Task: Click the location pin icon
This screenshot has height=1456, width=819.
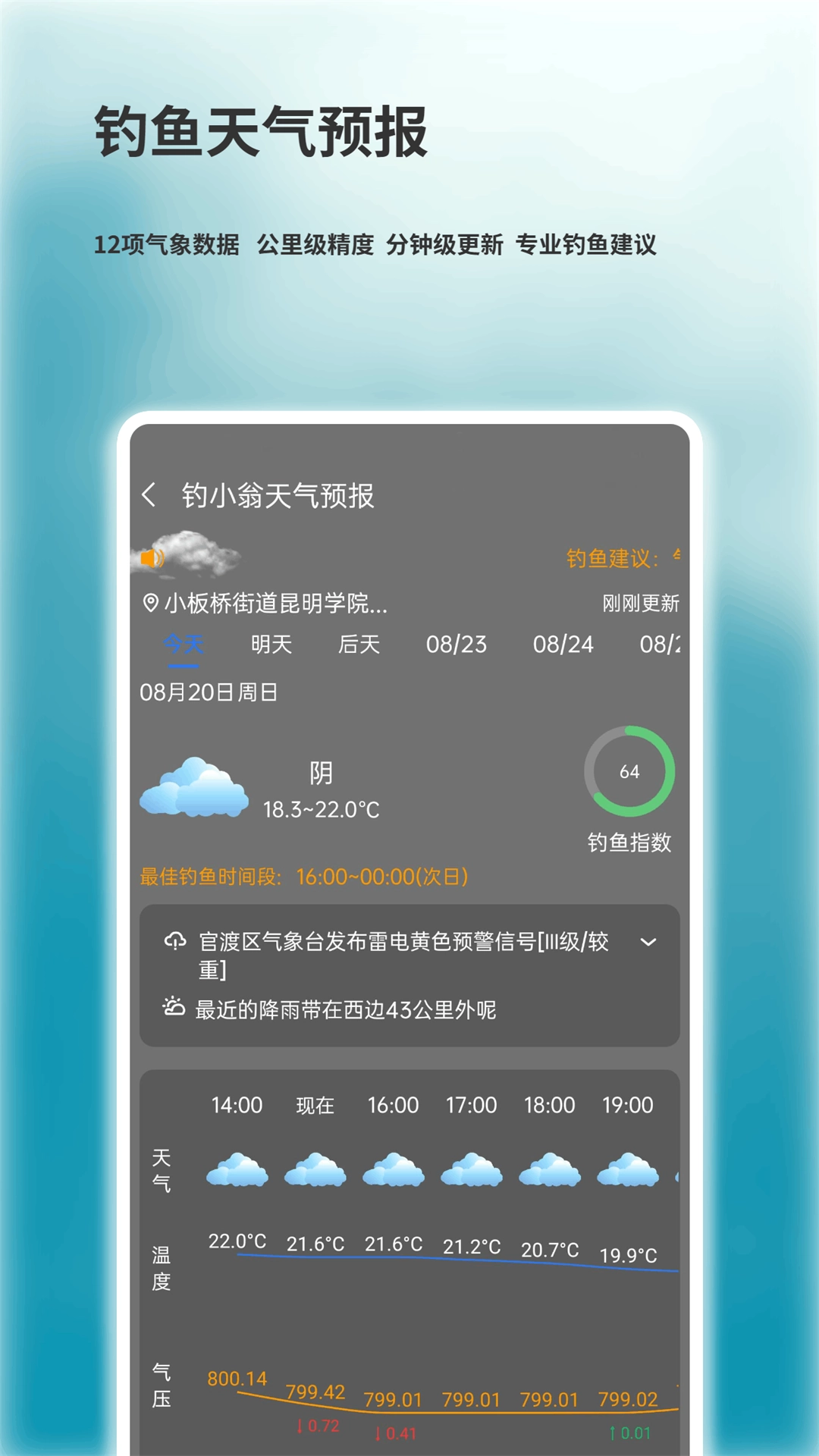Action: [151, 603]
